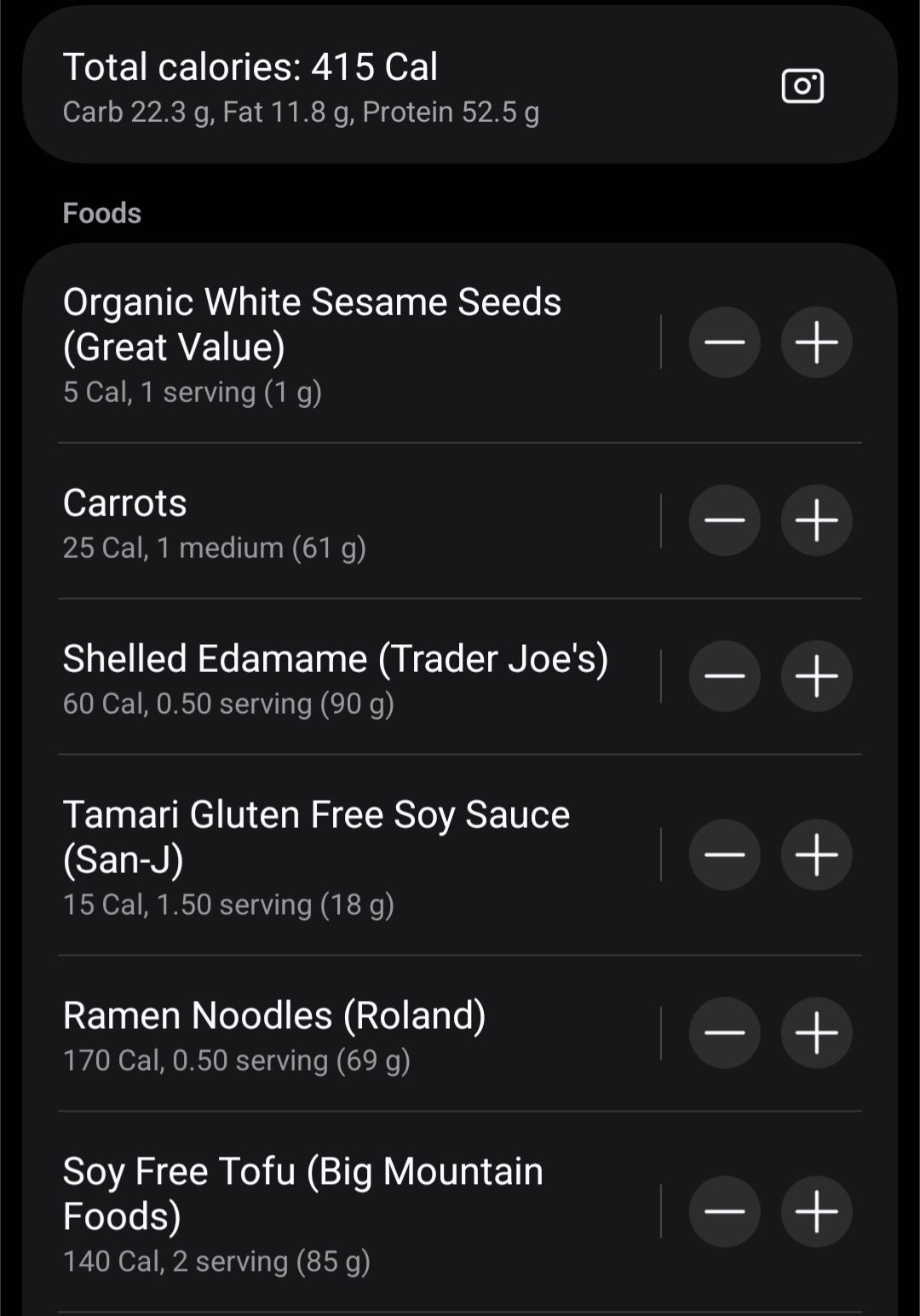Increase Organic White Sesame Seeds serving
Screen dimensions: 920x1316
[816, 342]
